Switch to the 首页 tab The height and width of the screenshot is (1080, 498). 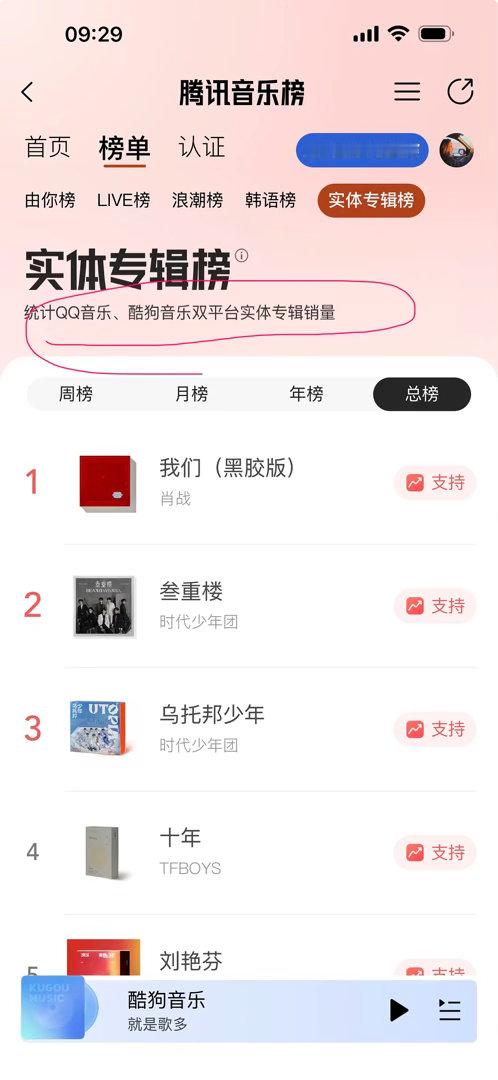tap(48, 147)
